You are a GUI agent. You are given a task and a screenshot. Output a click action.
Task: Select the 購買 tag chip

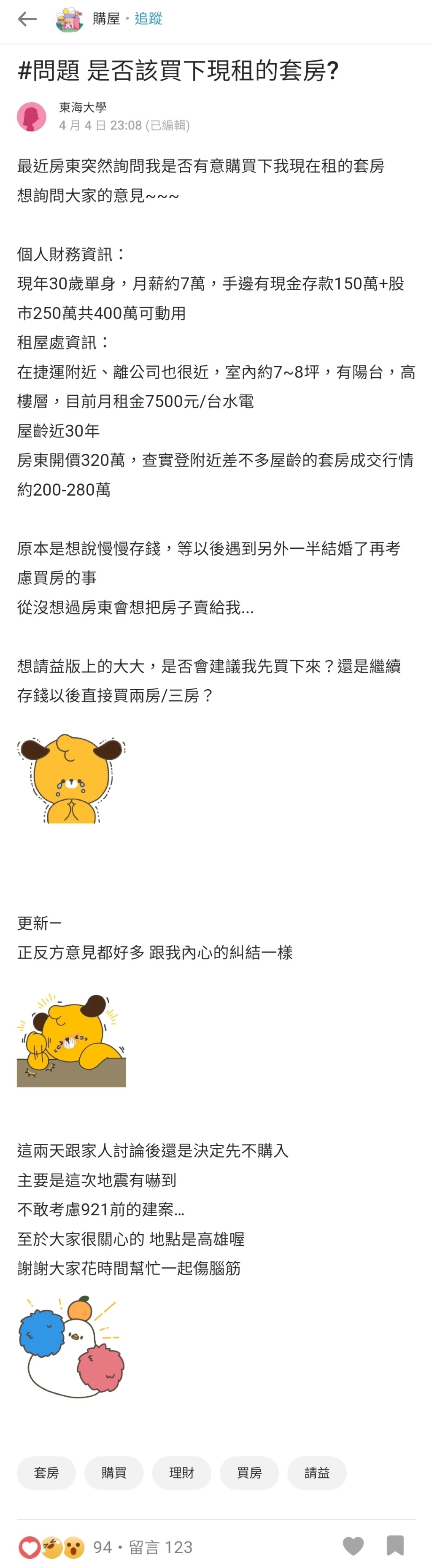pos(114,1472)
